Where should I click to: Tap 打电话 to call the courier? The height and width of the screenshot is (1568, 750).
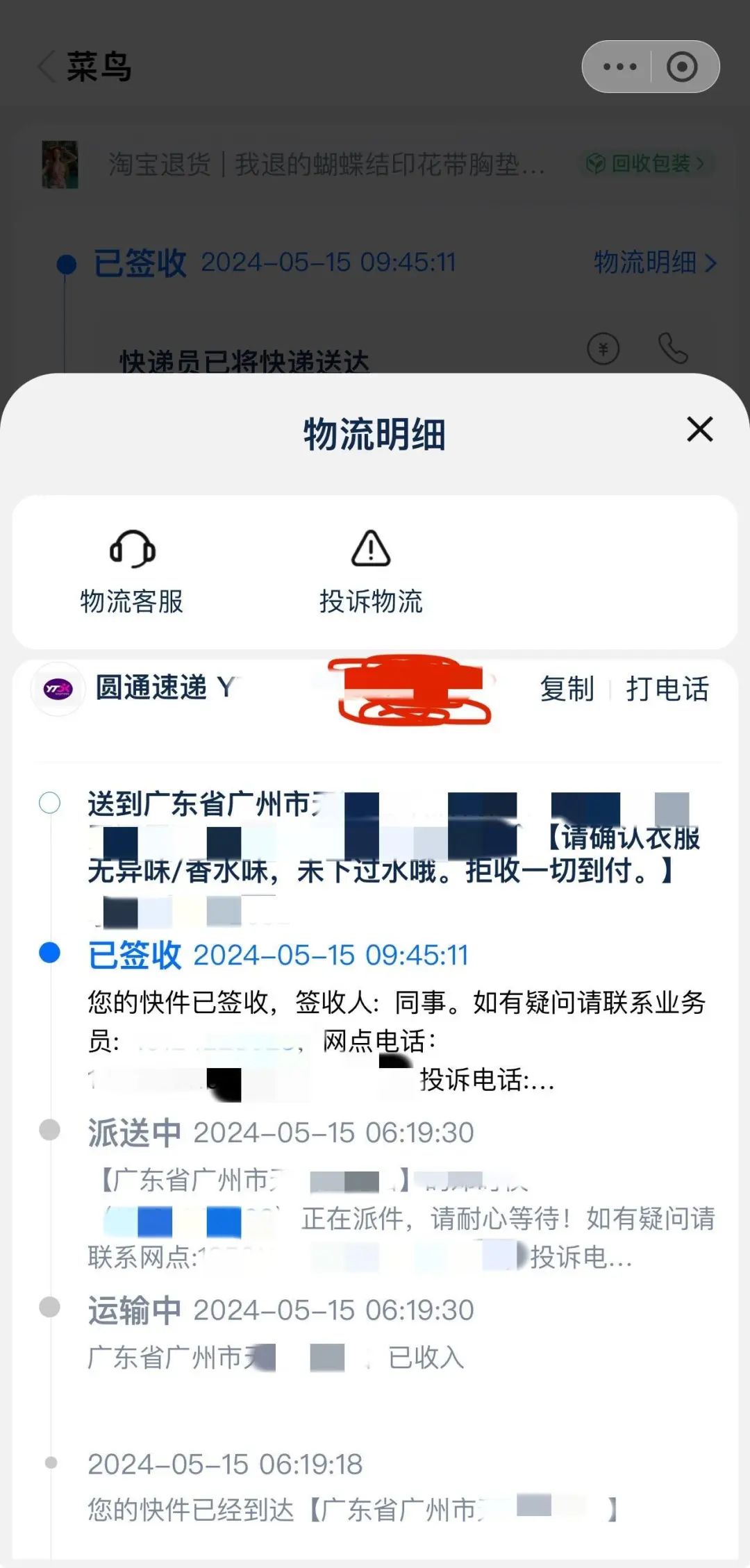[667, 689]
